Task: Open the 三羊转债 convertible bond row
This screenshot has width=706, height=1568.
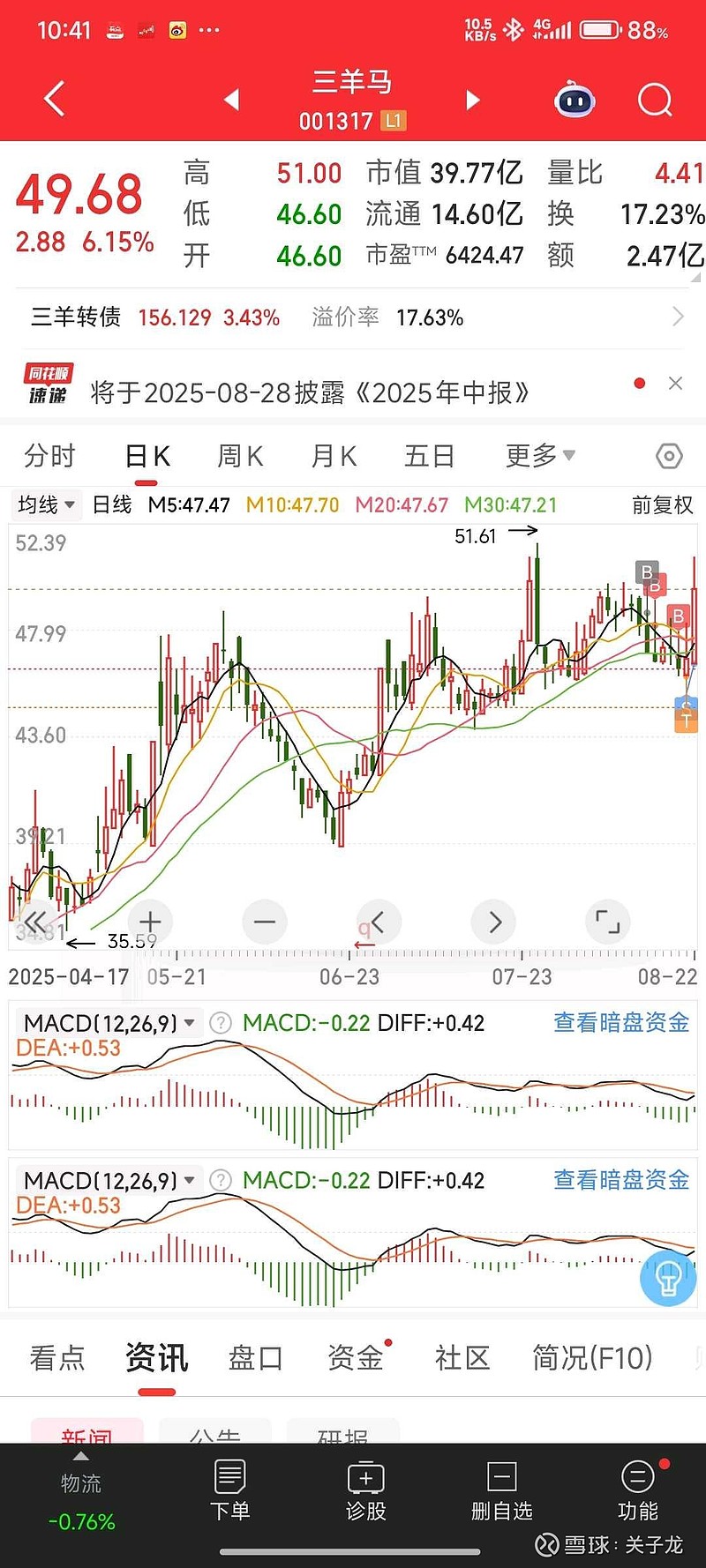Action: coord(353,317)
